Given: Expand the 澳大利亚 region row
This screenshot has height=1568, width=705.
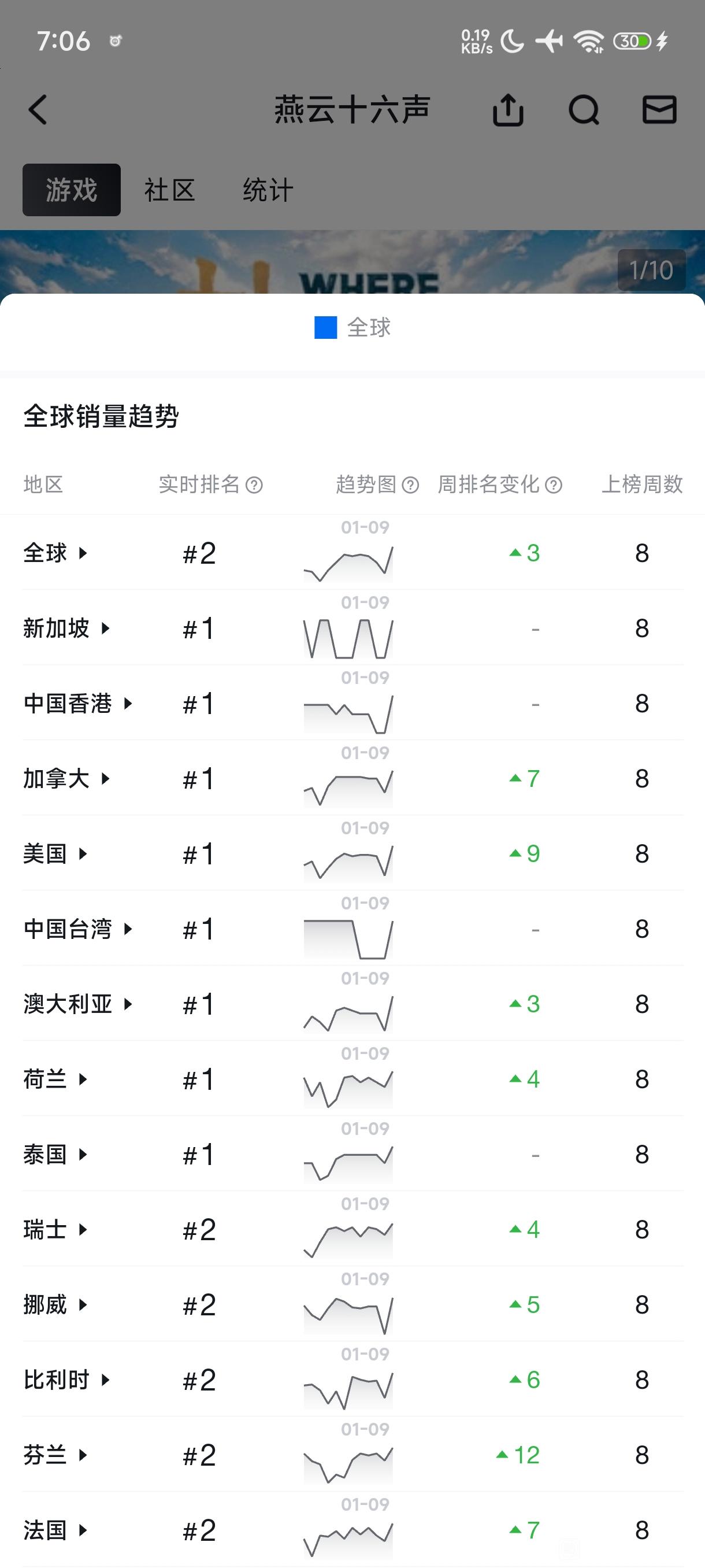Looking at the screenshot, I should [77, 1004].
